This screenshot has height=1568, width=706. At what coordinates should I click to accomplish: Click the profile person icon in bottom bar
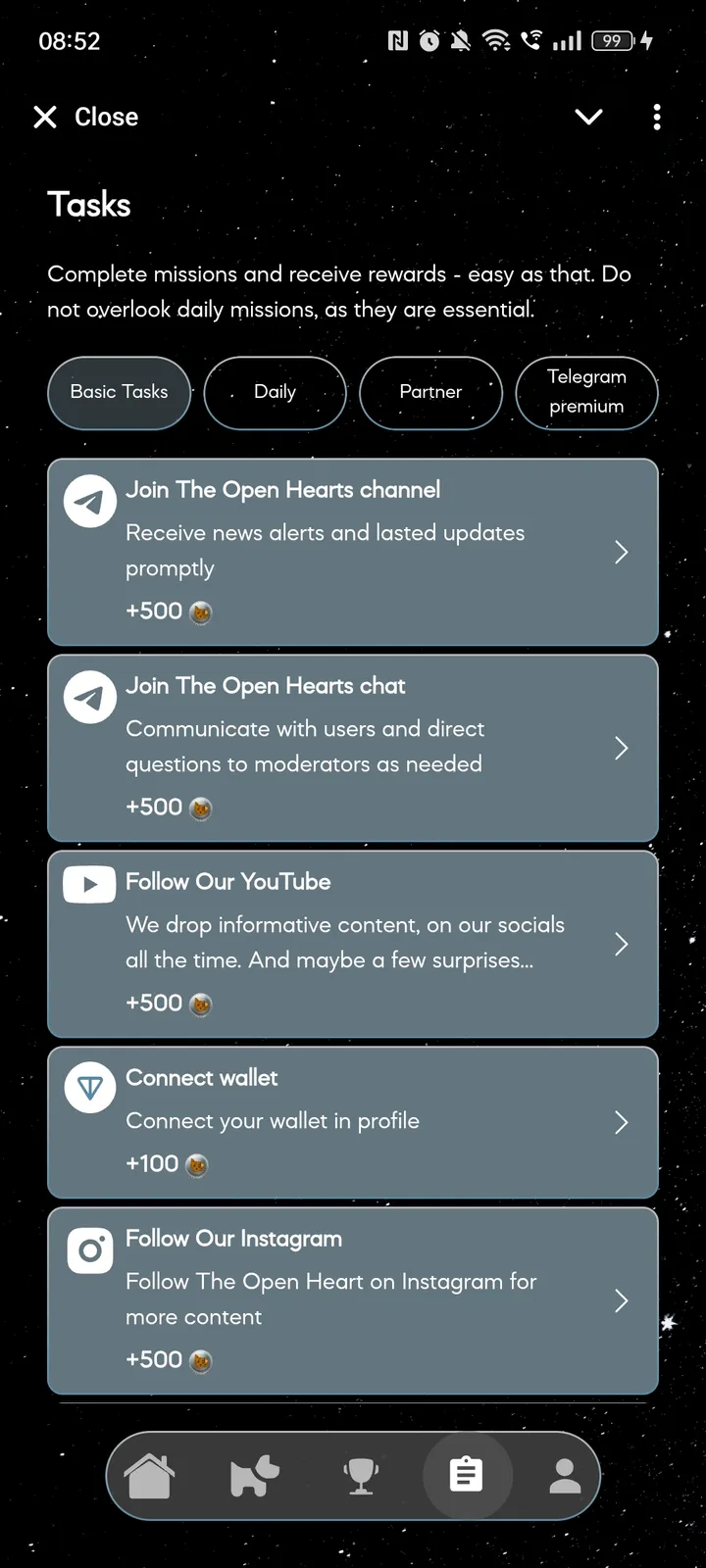pos(565,1477)
